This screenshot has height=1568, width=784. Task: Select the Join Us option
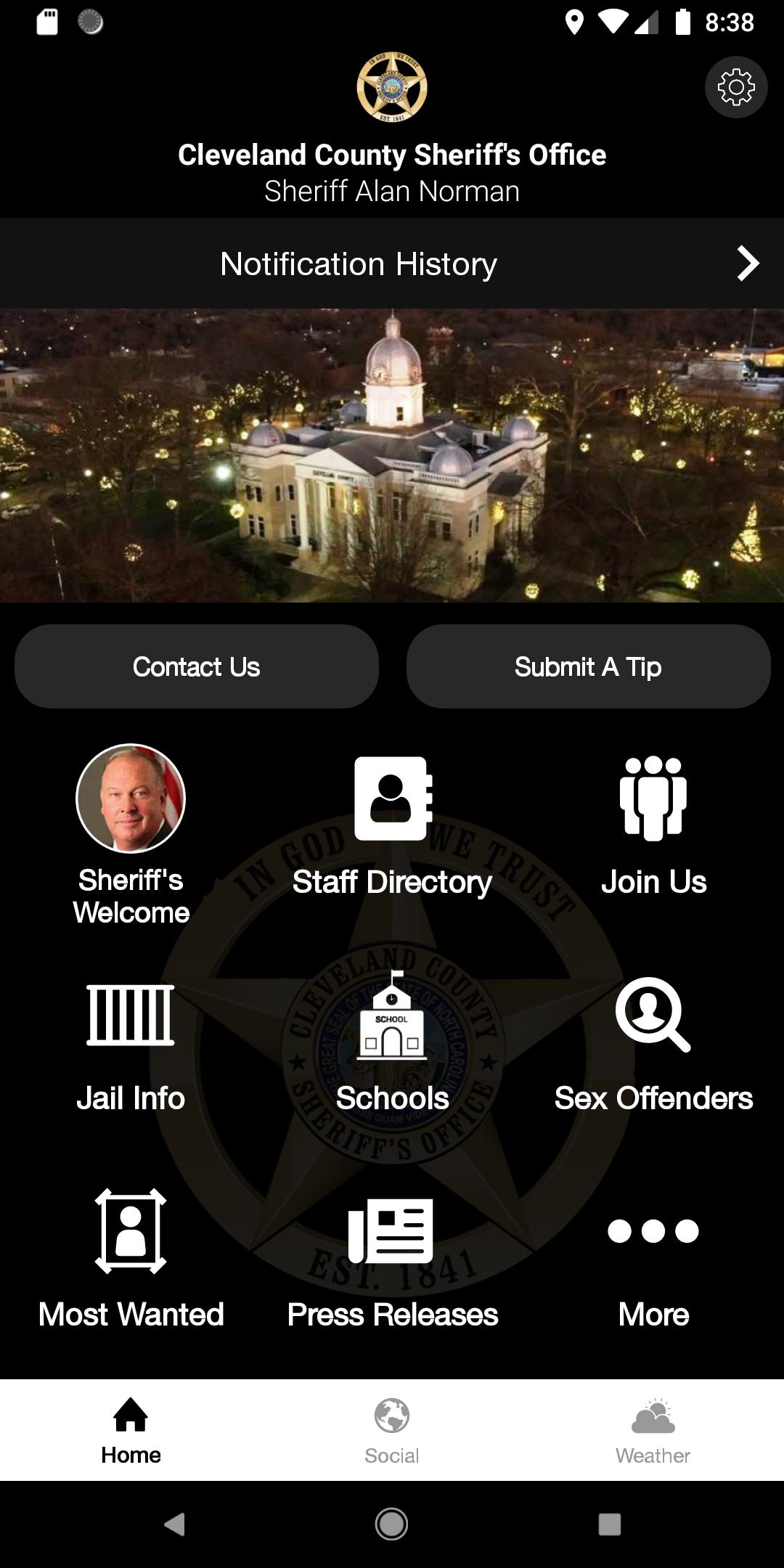(x=653, y=828)
